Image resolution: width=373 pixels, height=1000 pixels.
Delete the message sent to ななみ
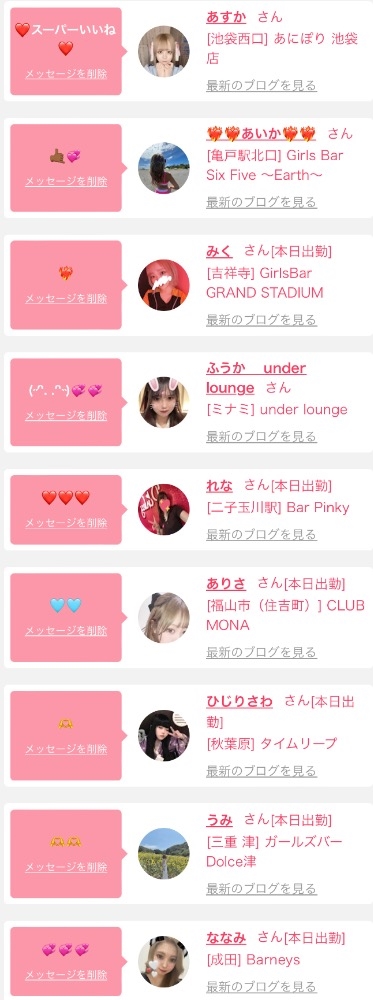click(x=66, y=976)
